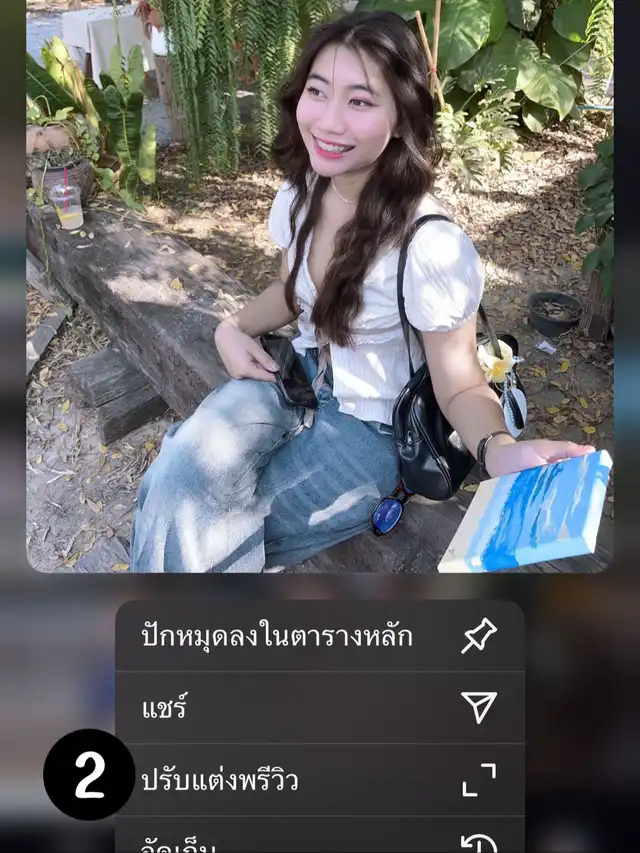Choose แชร์ to share the post
The height and width of the screenshot is (853, 640).
click(318, 708)
